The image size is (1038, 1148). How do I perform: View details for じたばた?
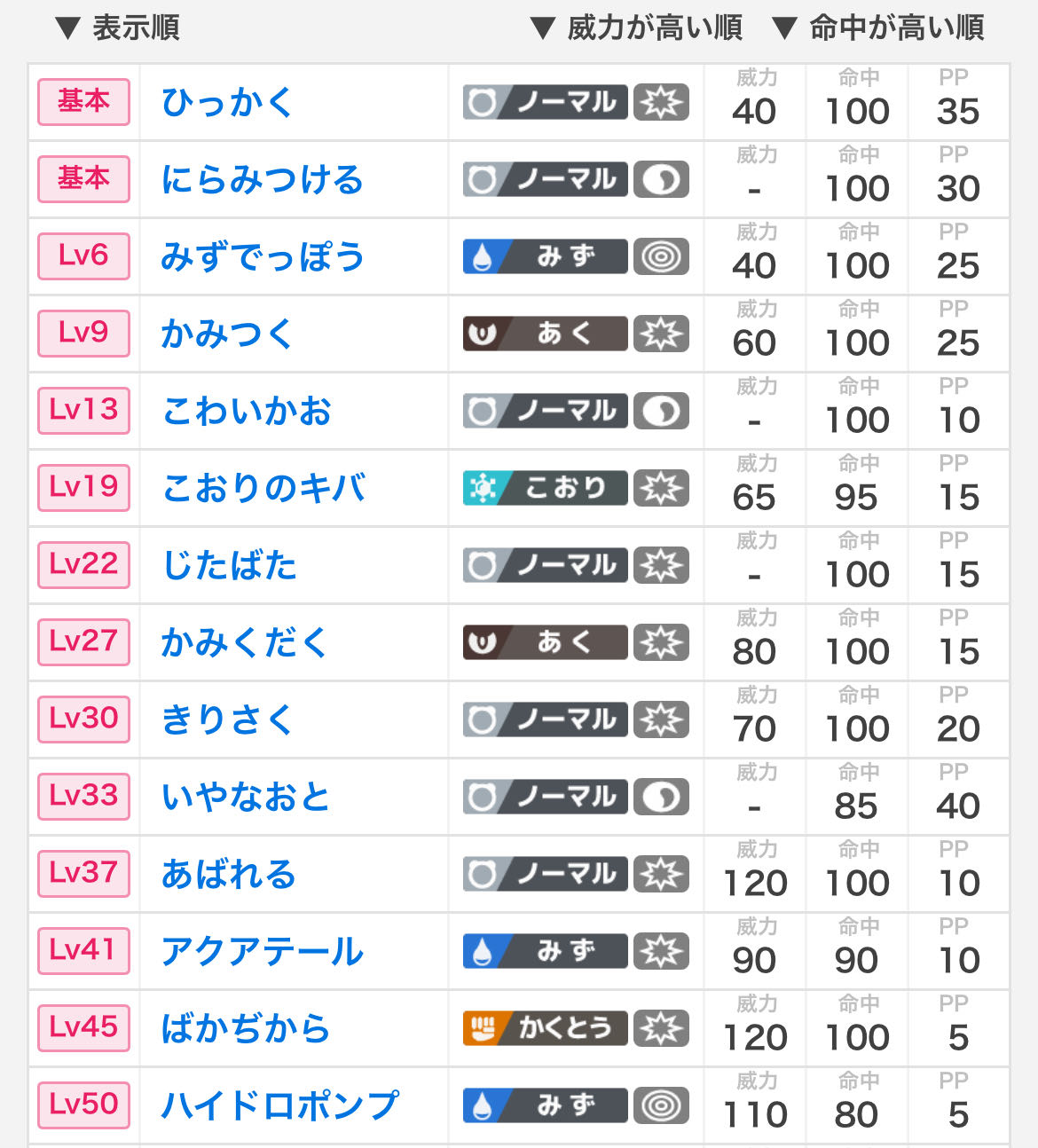click(229, 565)
